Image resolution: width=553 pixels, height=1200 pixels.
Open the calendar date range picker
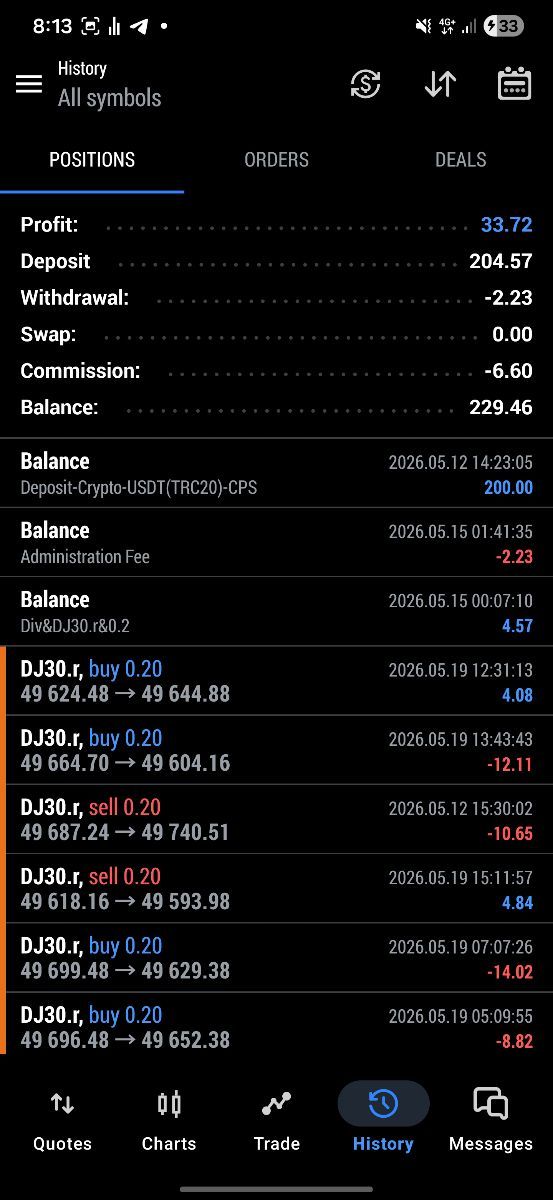(514, 84)
